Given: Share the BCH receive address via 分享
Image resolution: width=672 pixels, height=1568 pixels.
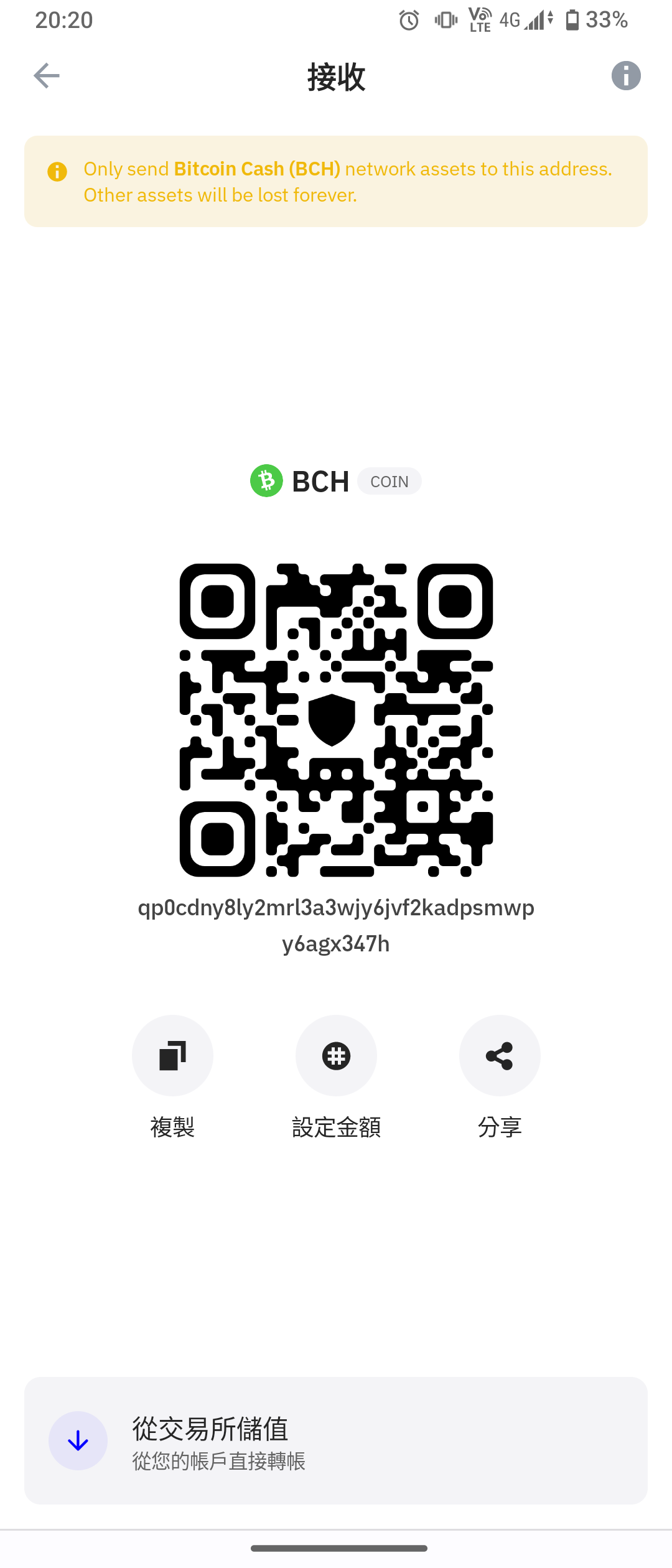Looking at the screenshot, I should (x=499, y=1055).
